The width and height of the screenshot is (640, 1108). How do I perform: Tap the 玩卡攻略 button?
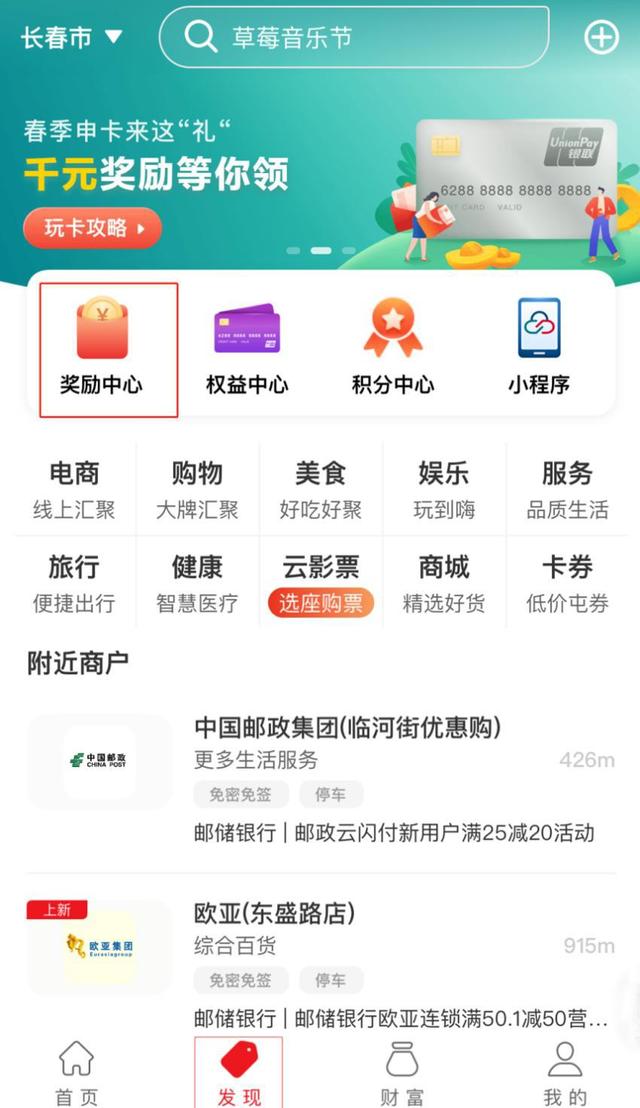point(92,229)
